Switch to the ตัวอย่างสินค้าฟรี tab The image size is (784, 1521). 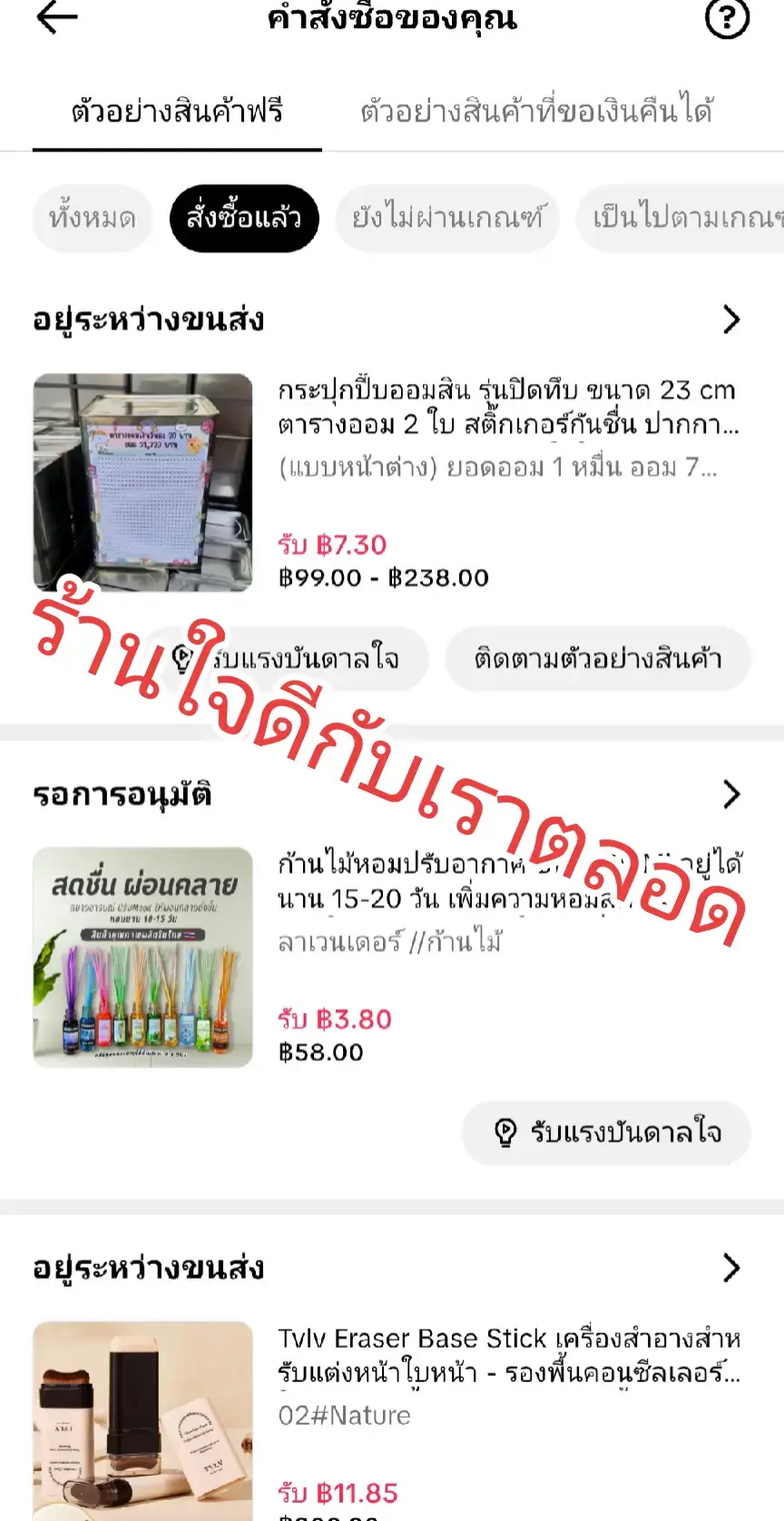point(177,112)
